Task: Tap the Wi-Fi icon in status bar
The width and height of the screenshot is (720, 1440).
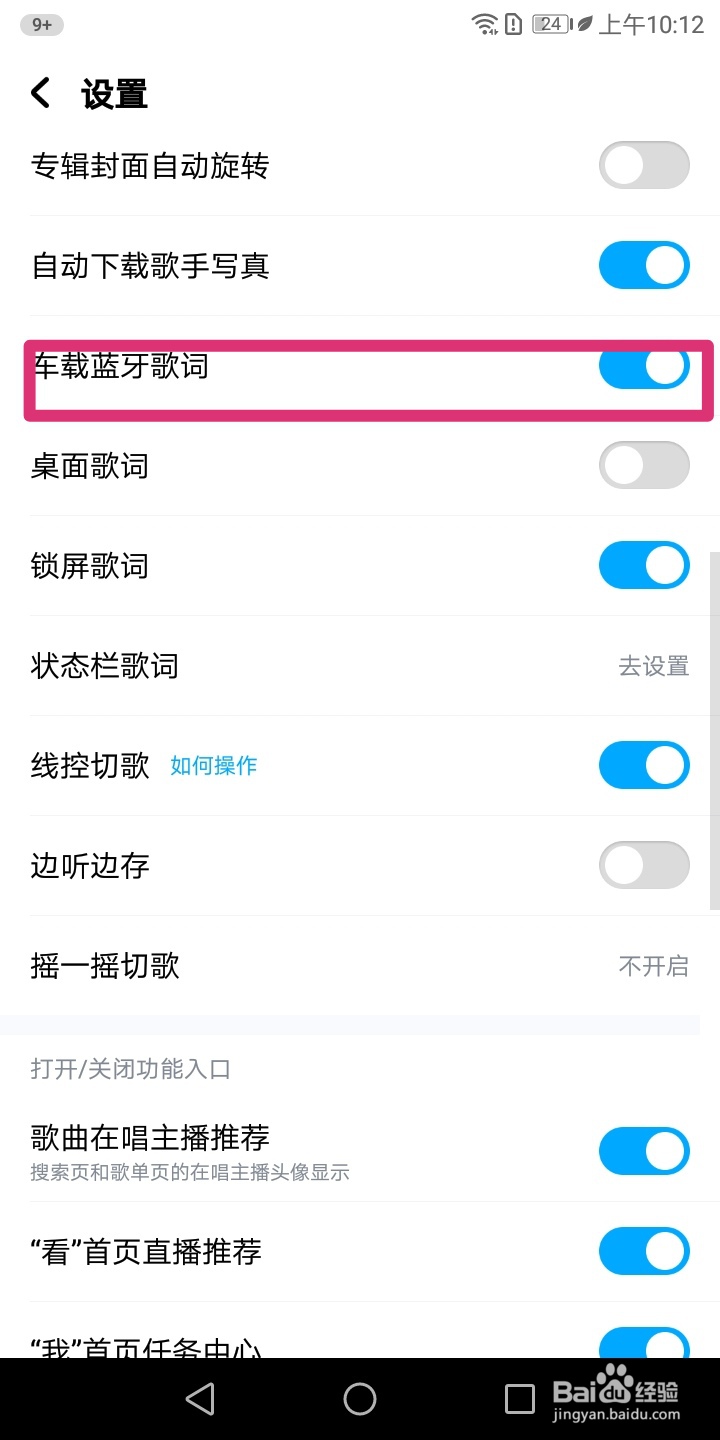Action: (x=485, y=24)
